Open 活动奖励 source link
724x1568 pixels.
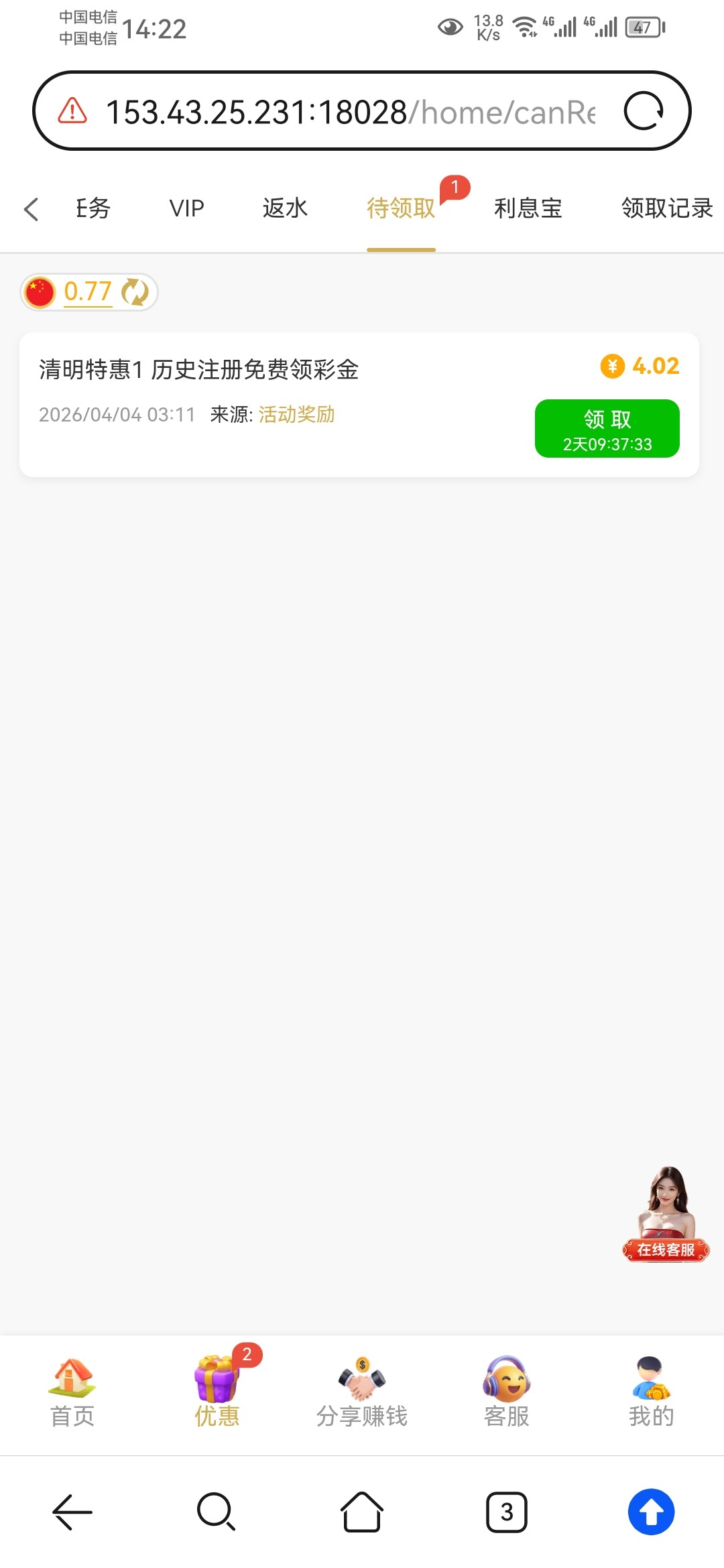[296, 415]
